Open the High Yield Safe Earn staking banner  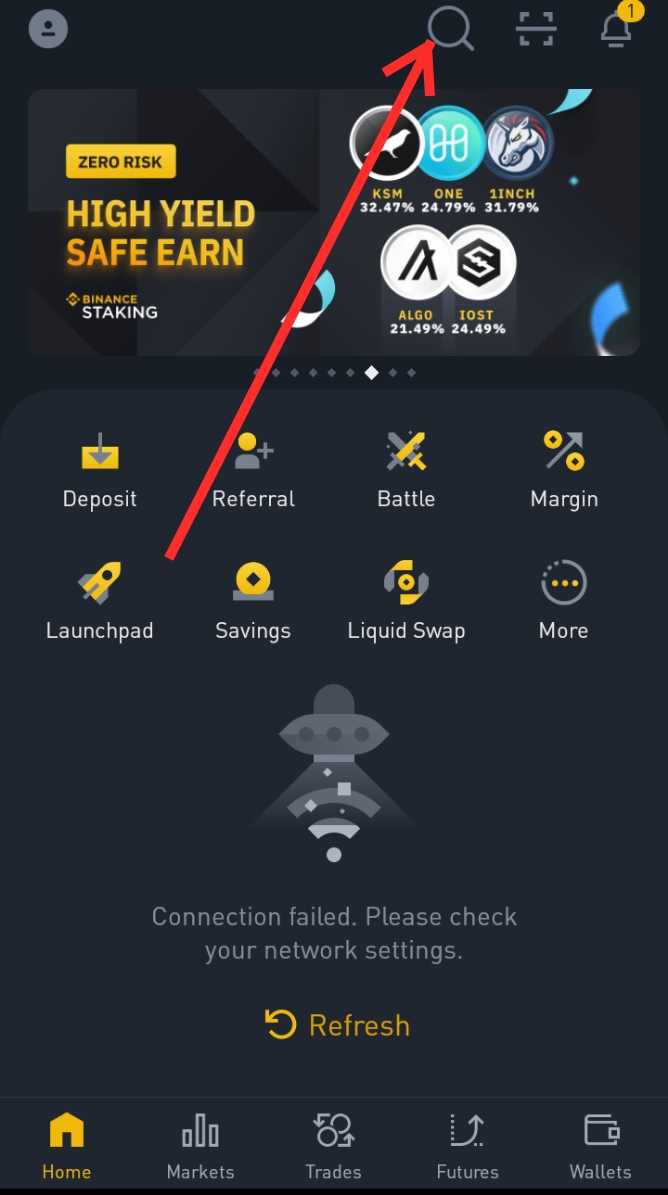click(333, 222)
